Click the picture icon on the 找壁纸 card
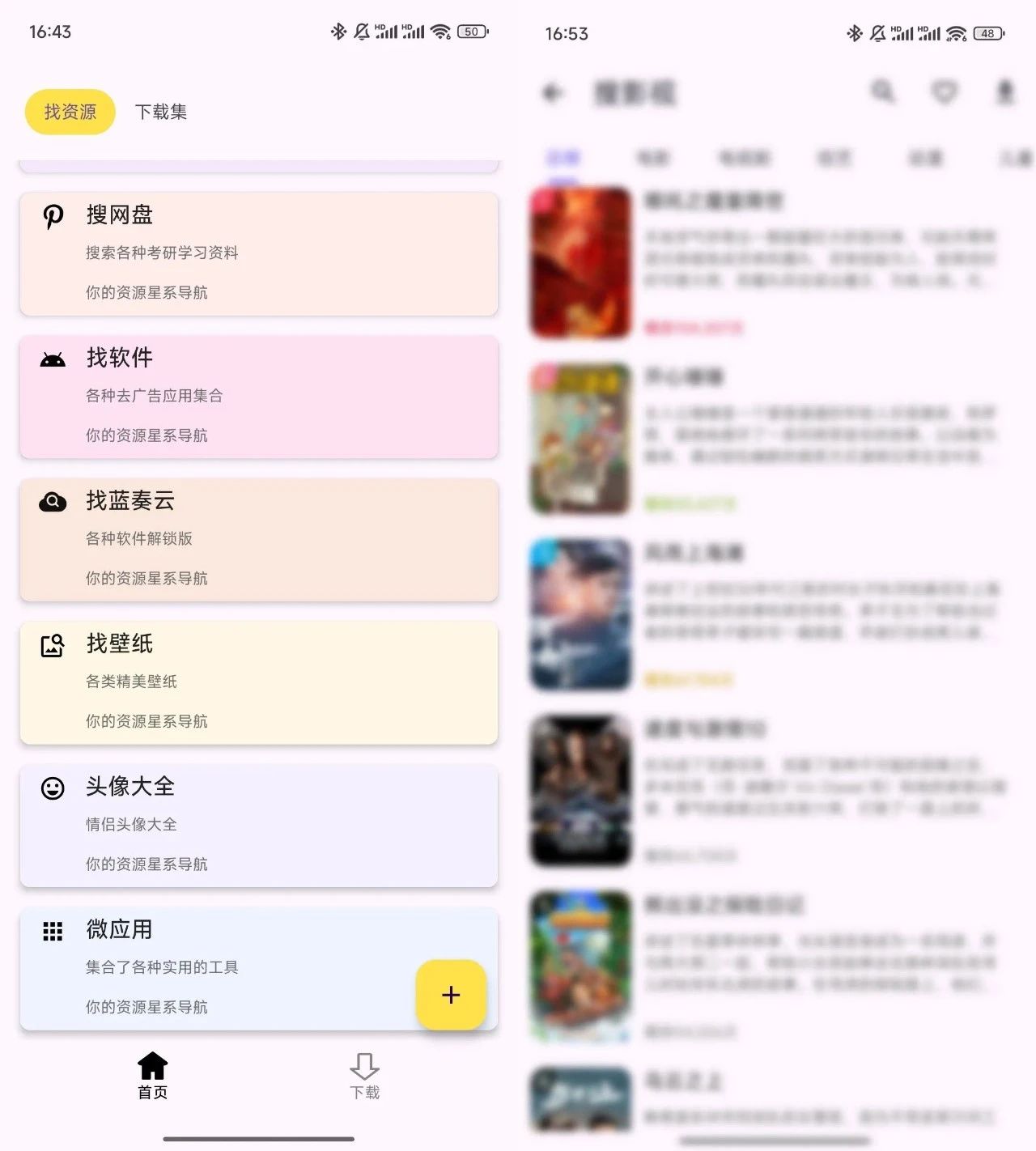The image size is (1036, 1151). (x=52, y=645)
